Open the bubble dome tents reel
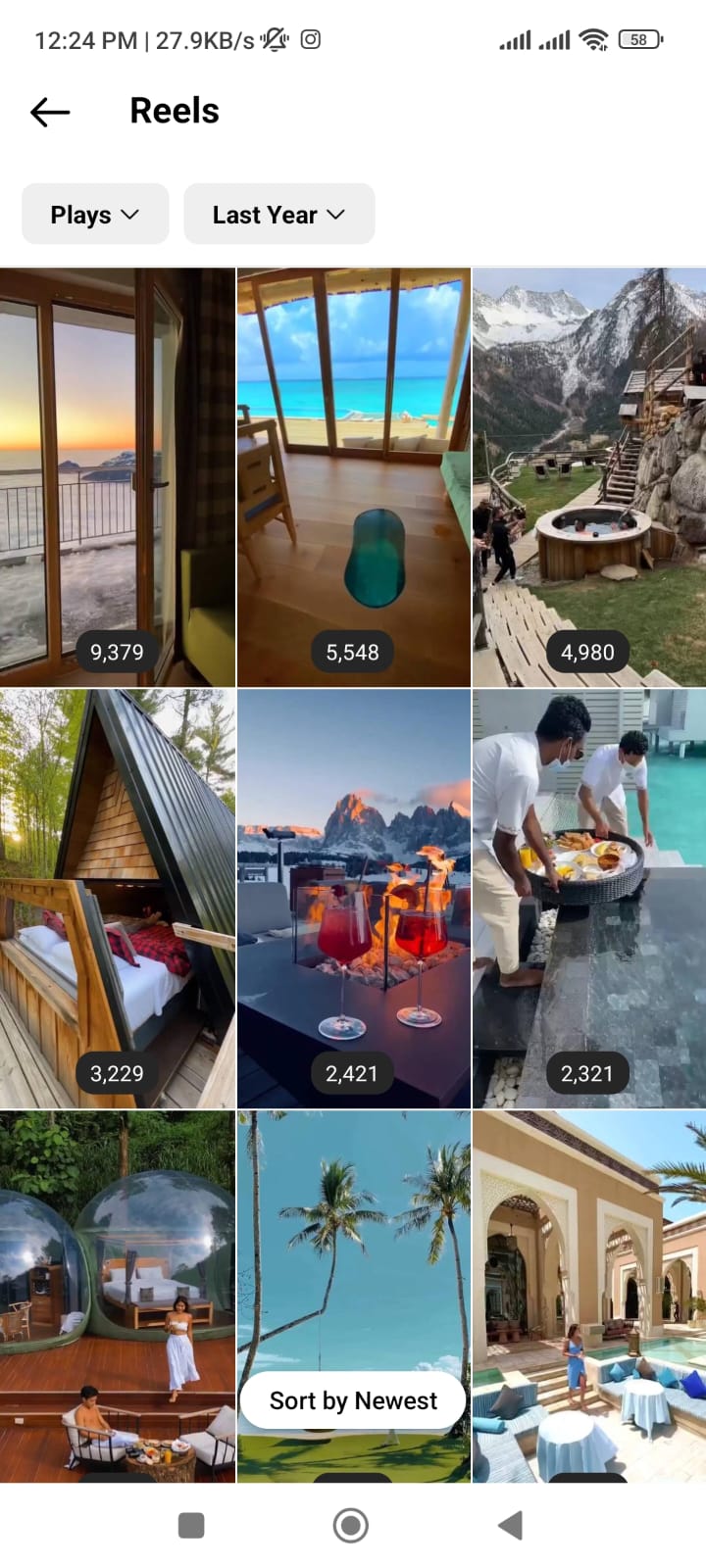This screenshot has width=706, height=1568. (118, 1294)
